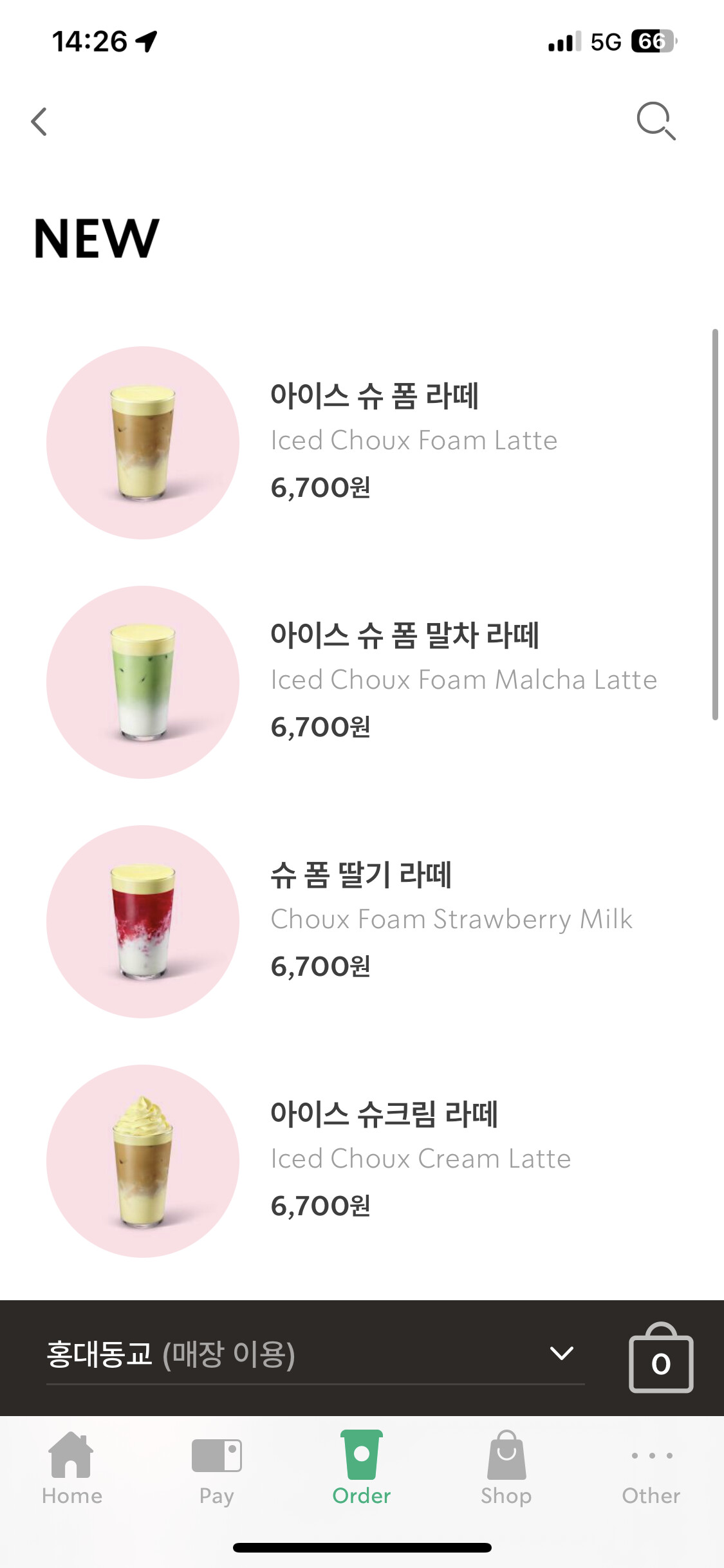Select the Iced Choux Foam Malcha Latte
The height and width of the screenshot is (1568, 724).
click(x=360, y=682)
